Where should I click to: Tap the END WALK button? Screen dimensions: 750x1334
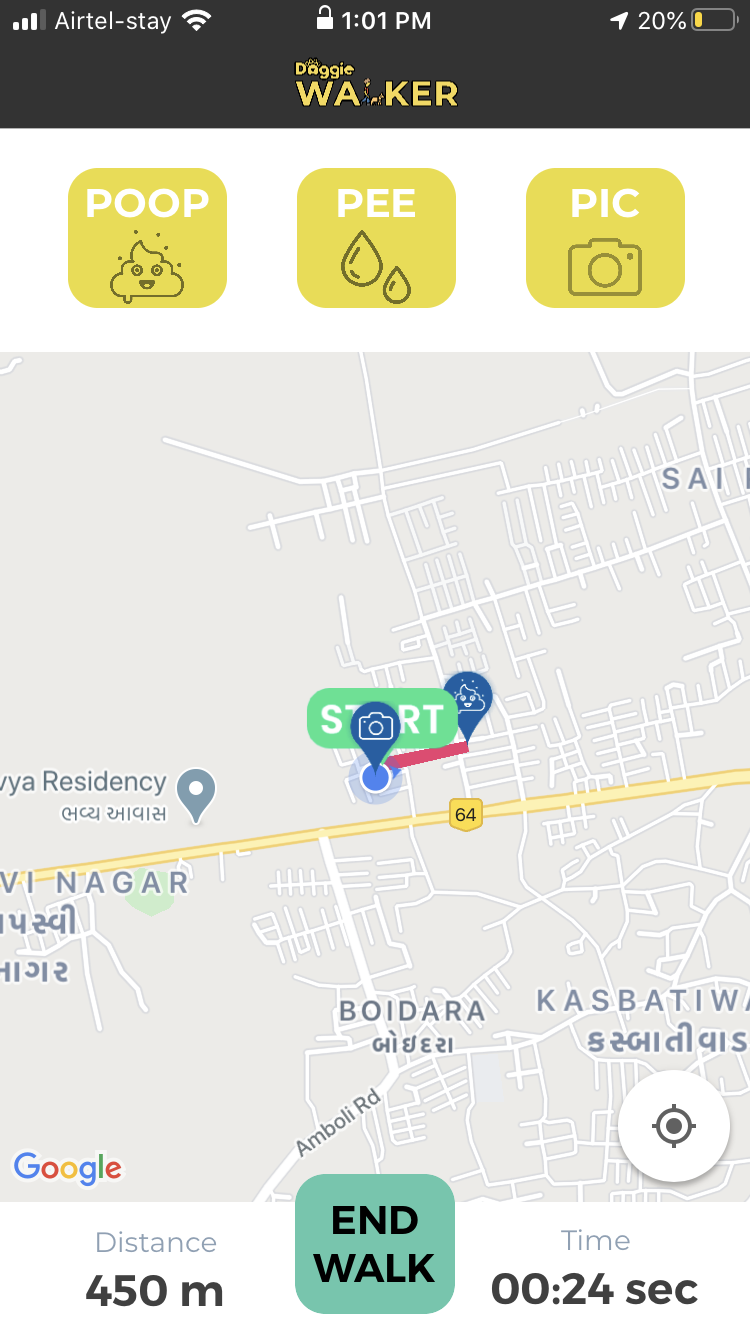click(x=375, y=1243)
